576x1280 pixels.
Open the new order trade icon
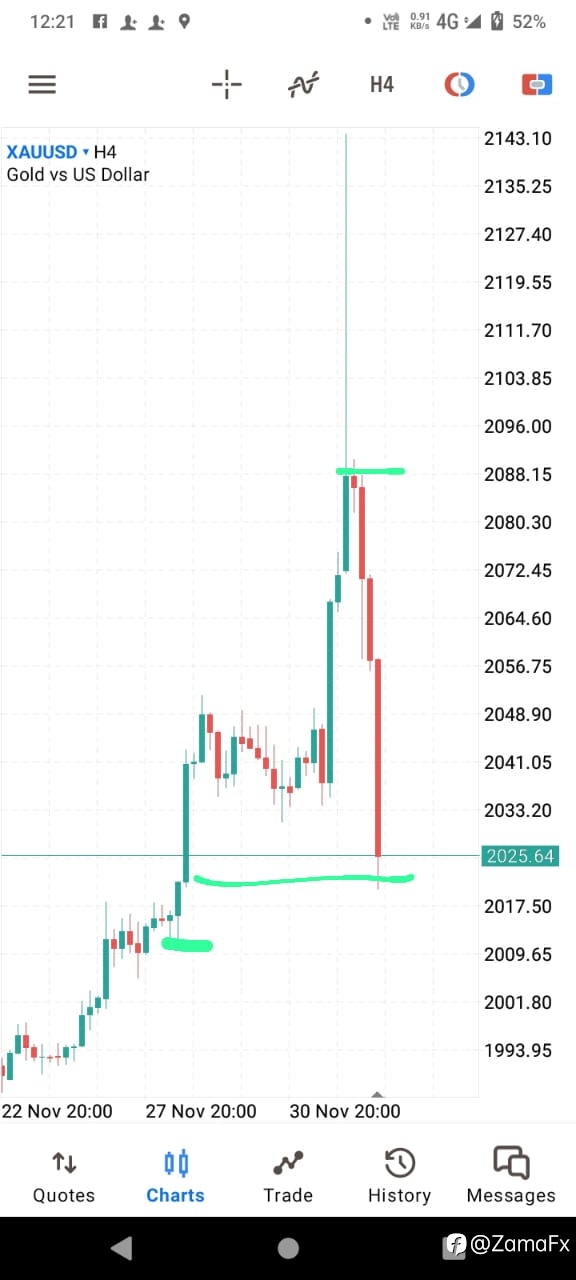point(537,84)
